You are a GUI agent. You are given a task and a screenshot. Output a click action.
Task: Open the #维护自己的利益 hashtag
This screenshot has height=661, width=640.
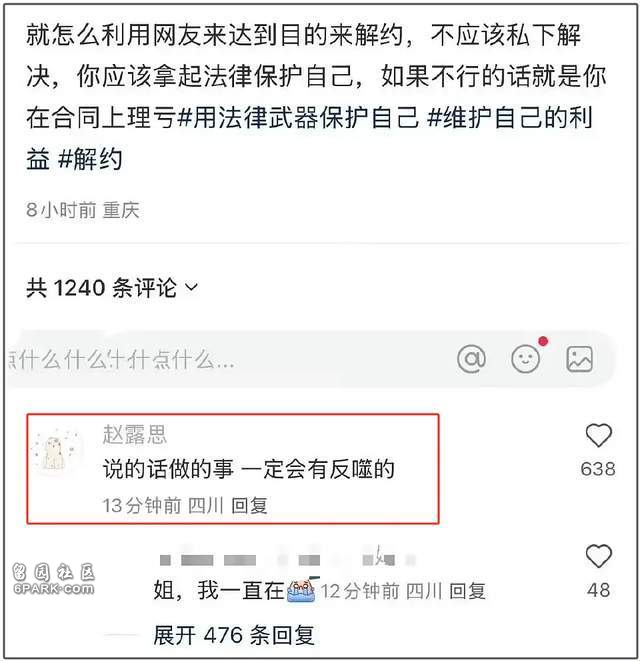point(510,118)
